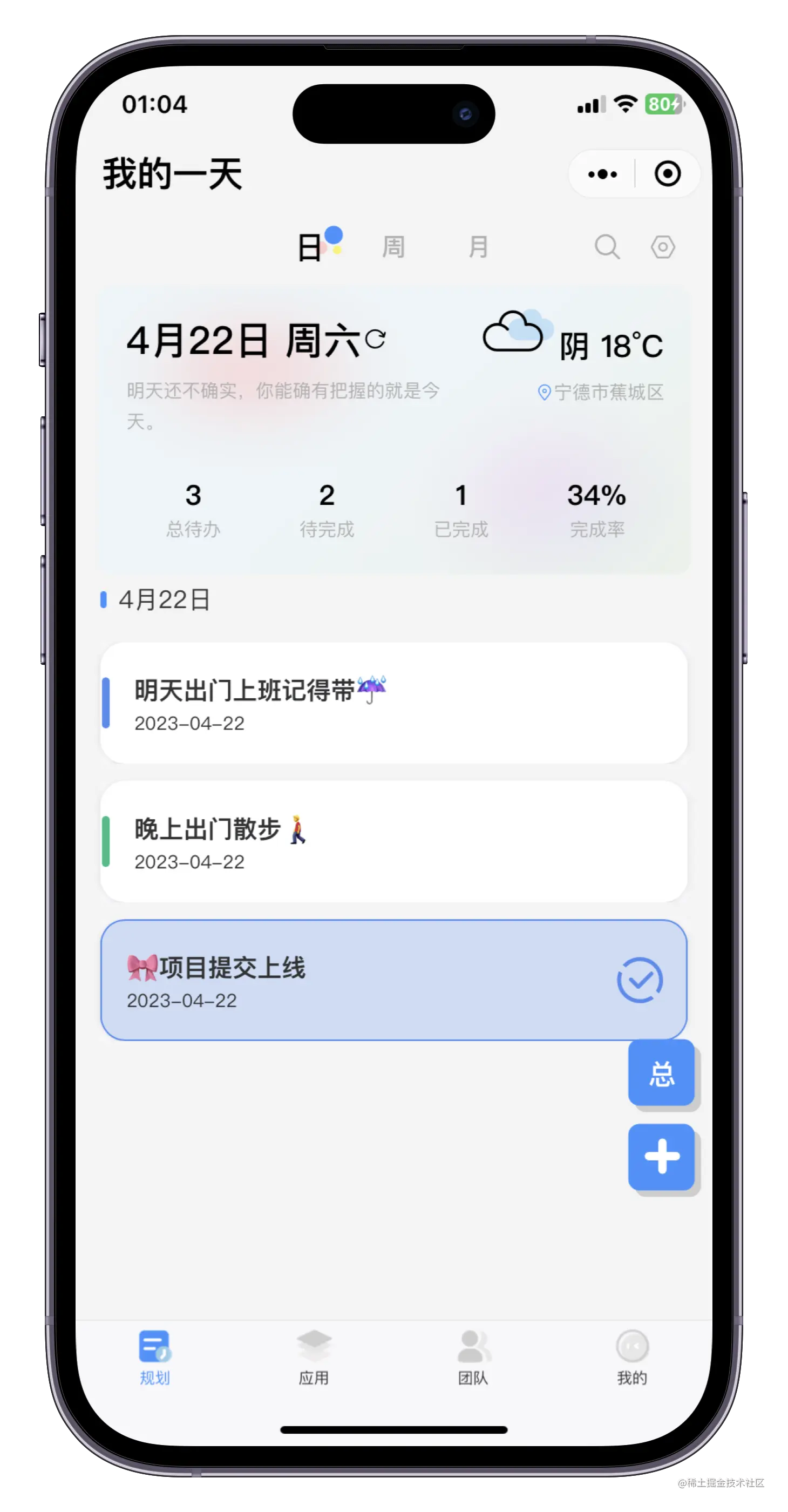The image size is (788, 1512).
Task: Switch to the 月 view tab
Action: [478, 247]
